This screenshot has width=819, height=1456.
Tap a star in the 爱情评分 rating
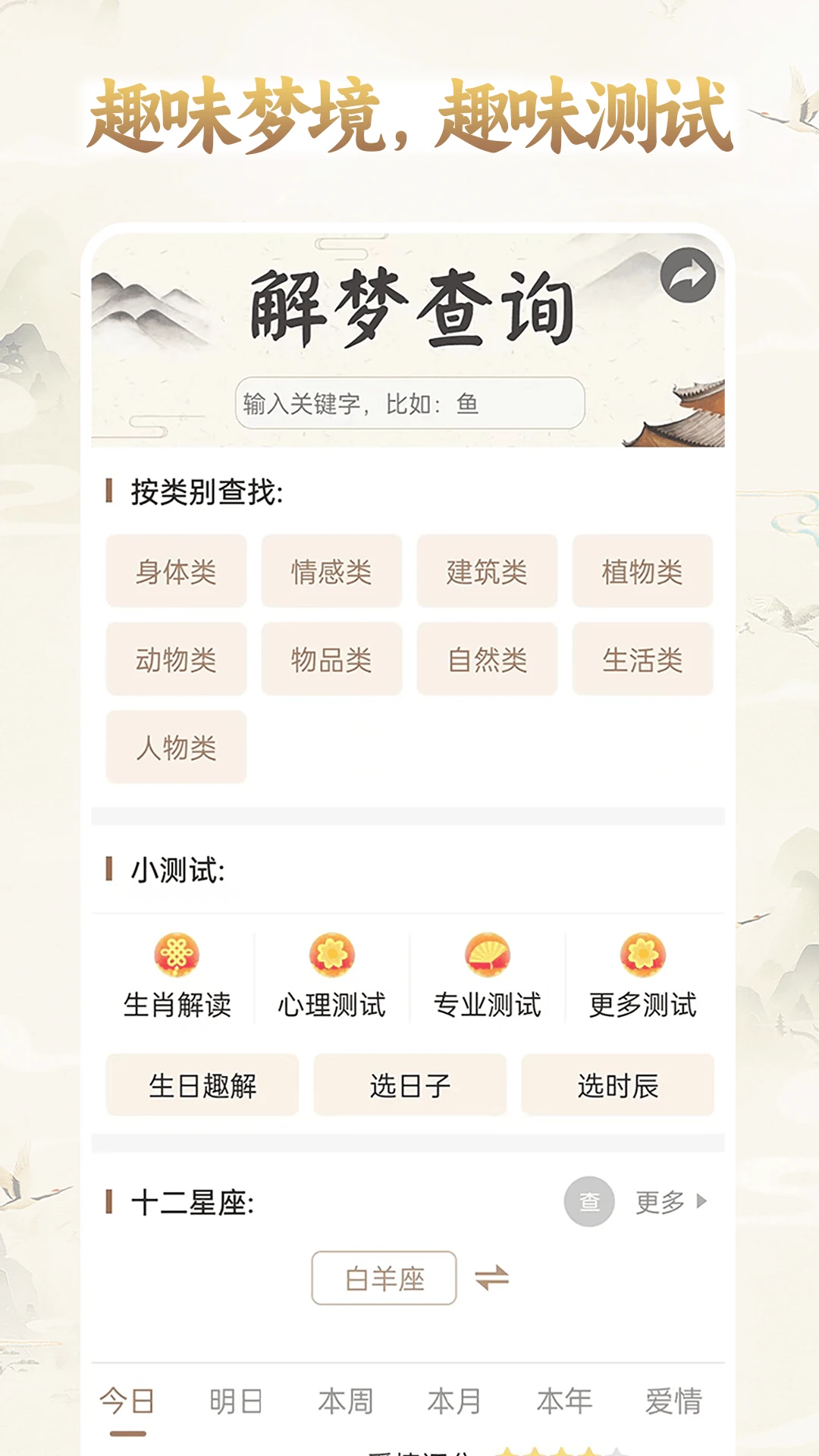coord(574,1452)
